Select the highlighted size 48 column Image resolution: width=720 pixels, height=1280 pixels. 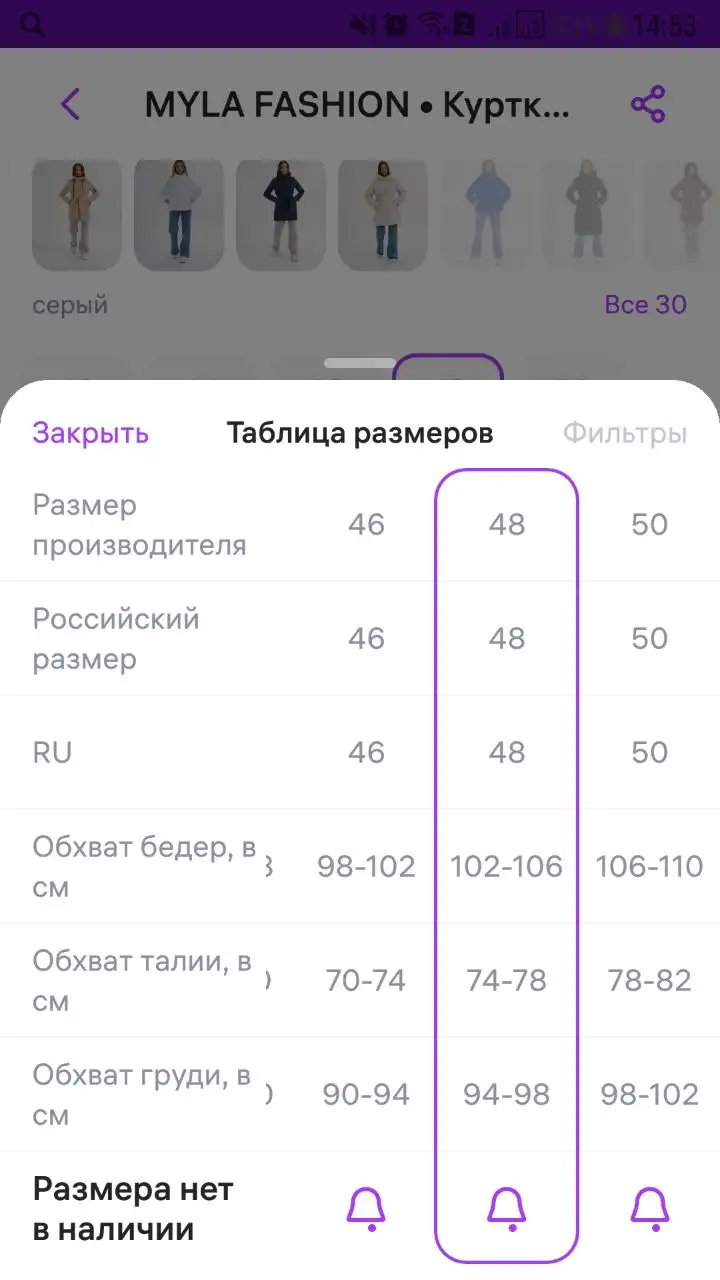[507, 524]
